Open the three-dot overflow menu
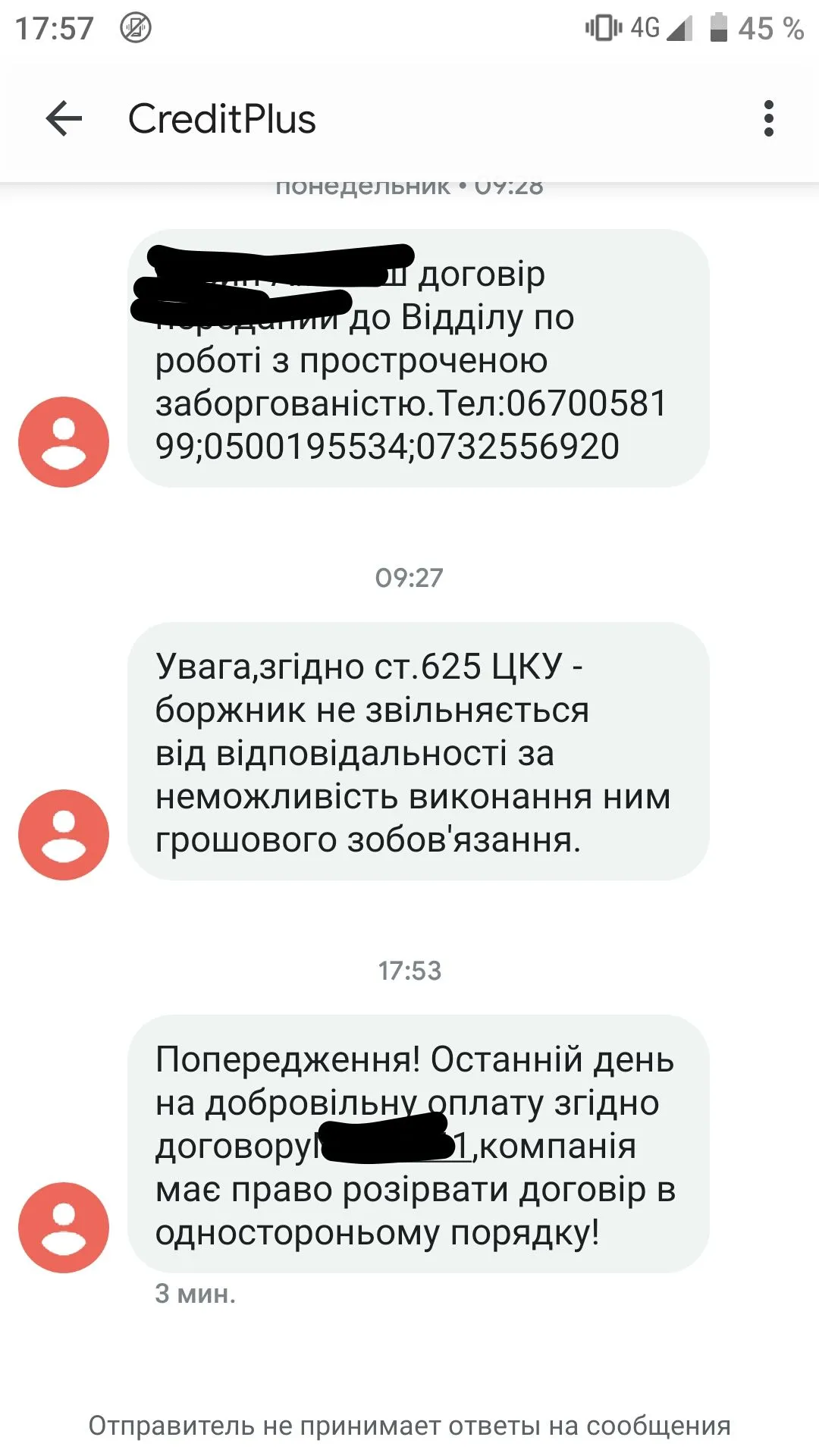This screenshot has width=819, height=1456. pos(768,119)
